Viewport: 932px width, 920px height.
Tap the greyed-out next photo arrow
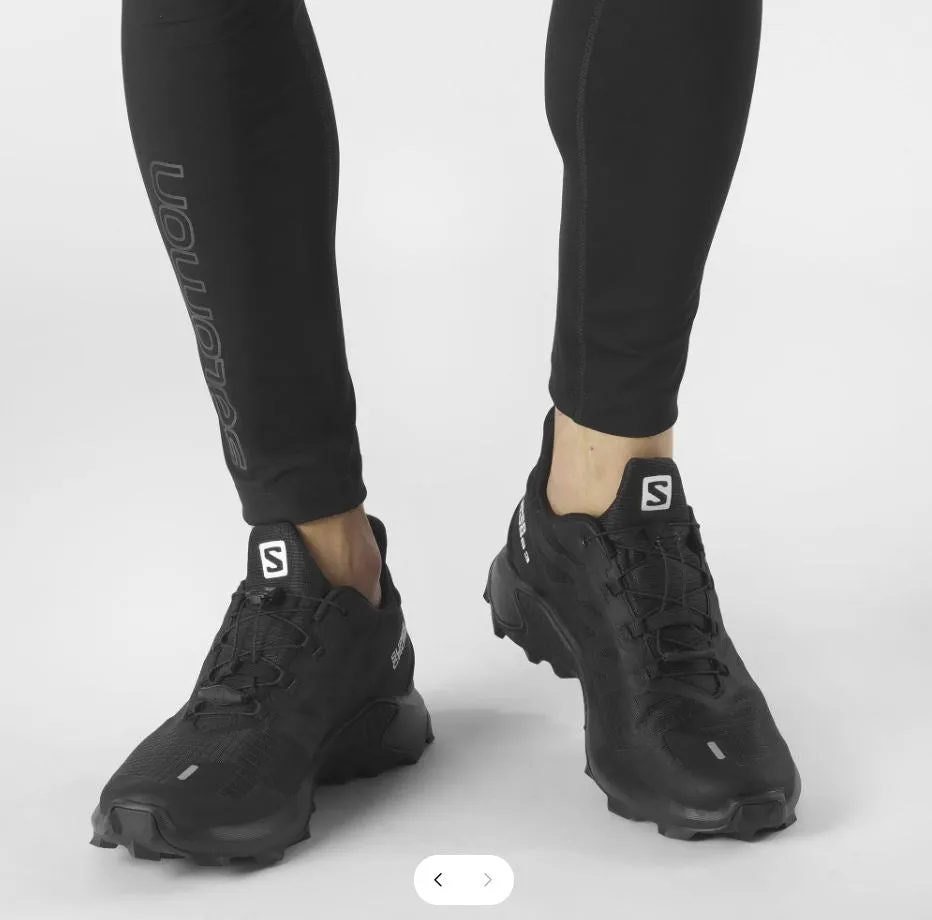pyautogui.click(x=488, y=880)
